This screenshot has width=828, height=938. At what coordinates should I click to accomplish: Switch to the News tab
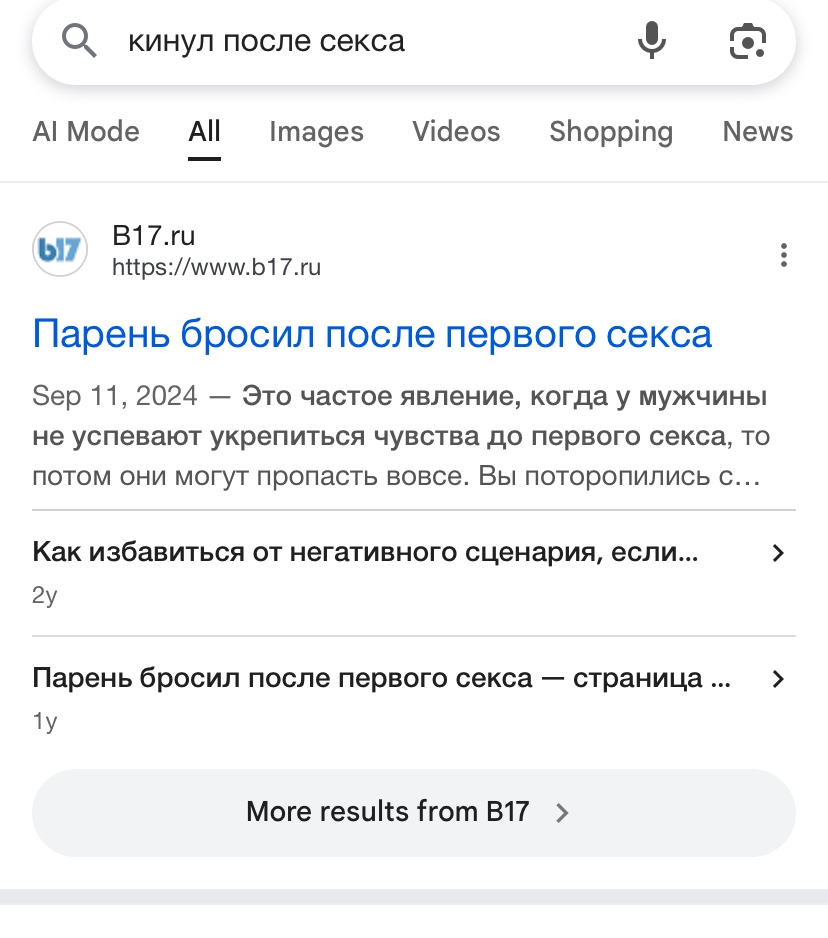757,132
